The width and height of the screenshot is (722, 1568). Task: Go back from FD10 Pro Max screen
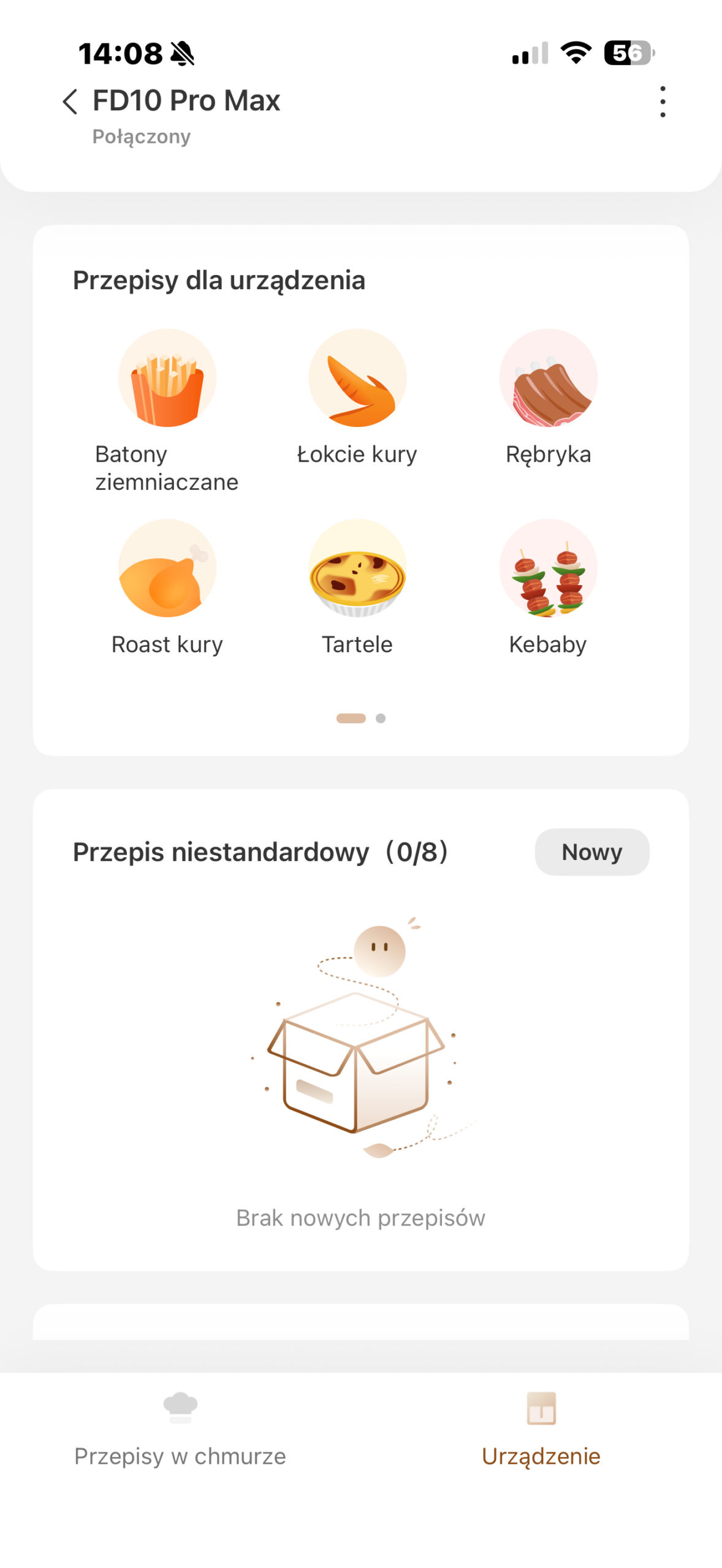click(x=70, y=101)
